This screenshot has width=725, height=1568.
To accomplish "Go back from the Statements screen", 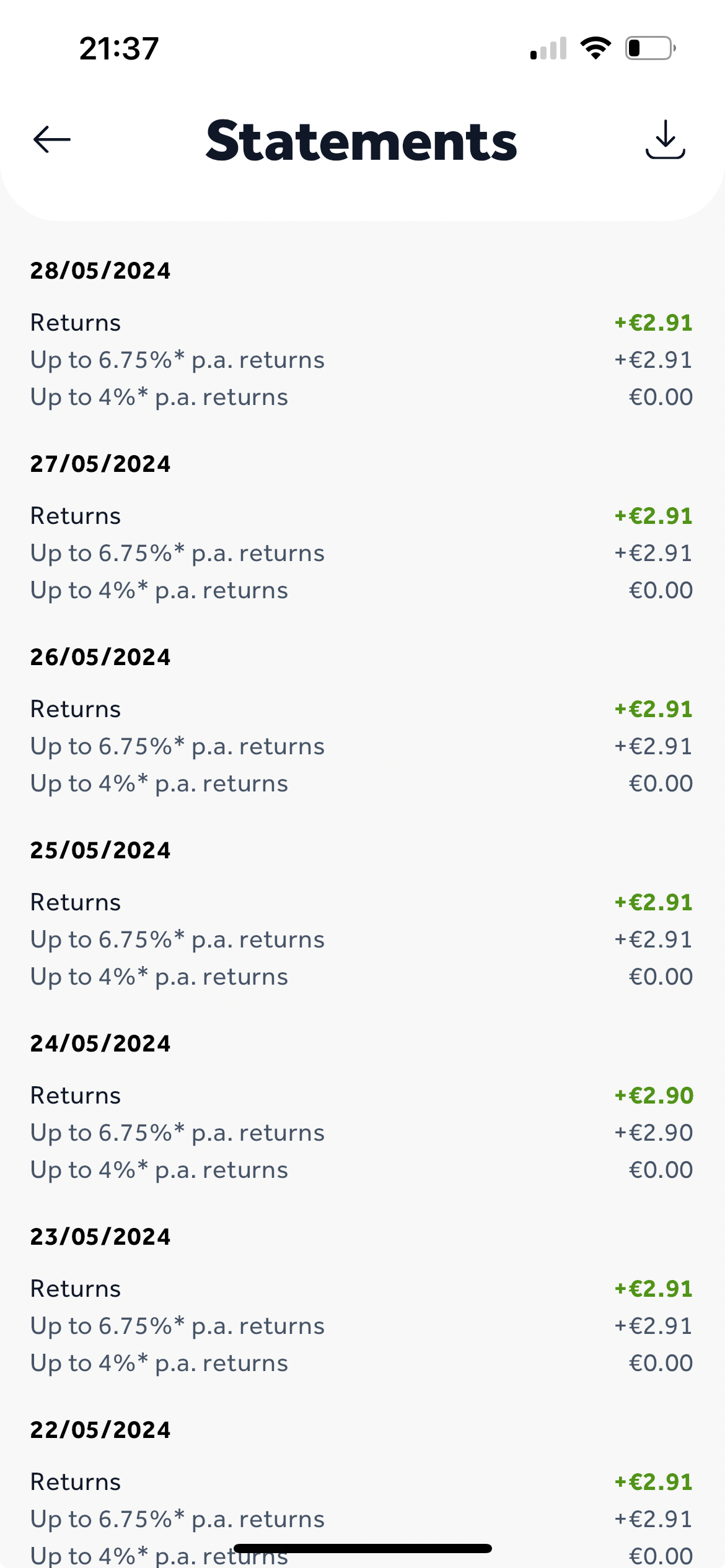I will tap(52, 139).
